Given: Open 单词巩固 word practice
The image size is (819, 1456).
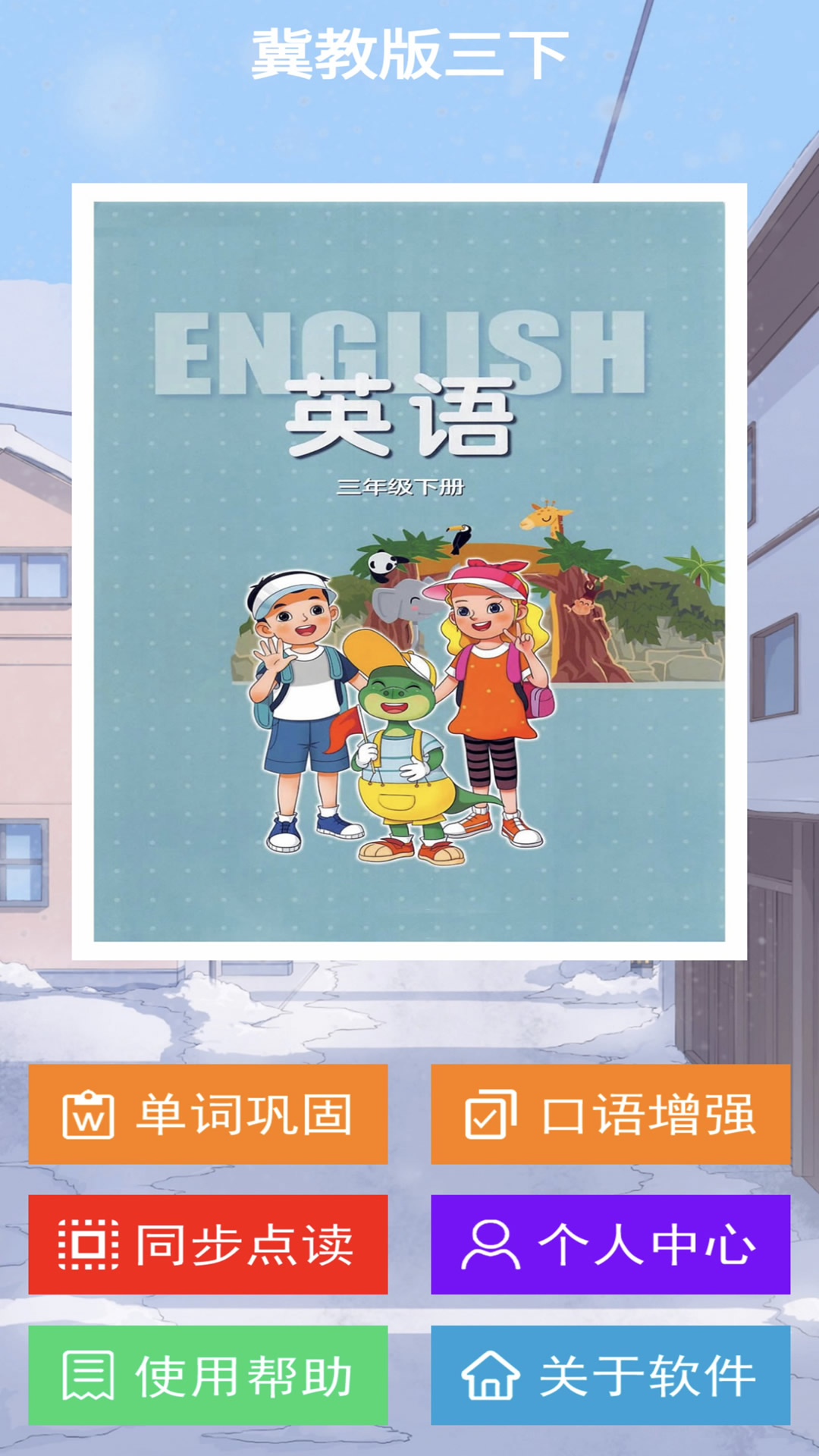Looking at the screenshot, I should click(x=208, y=1114).
